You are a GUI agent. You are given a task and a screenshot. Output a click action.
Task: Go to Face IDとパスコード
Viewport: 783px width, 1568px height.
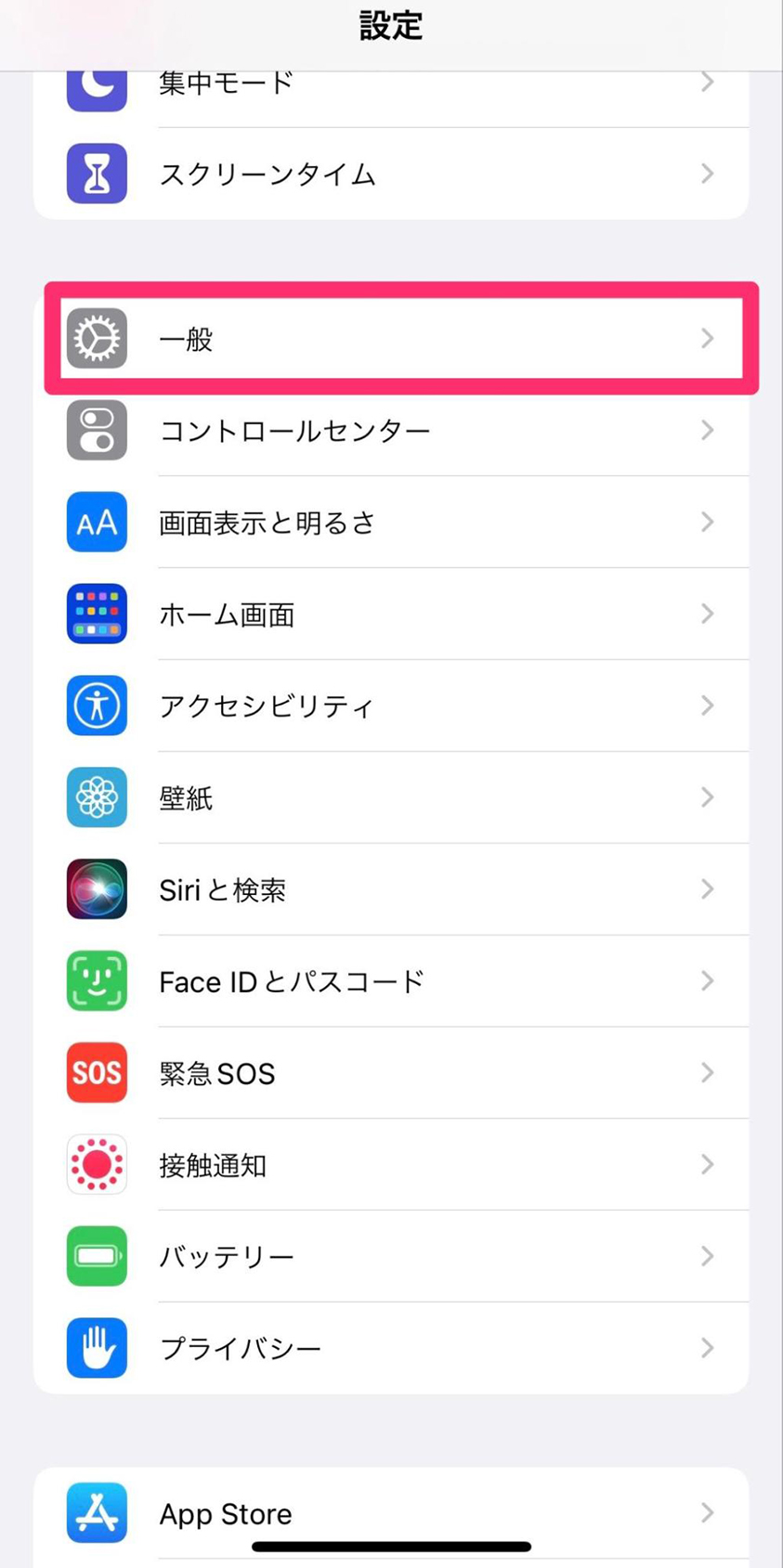(x=391, y=981)
